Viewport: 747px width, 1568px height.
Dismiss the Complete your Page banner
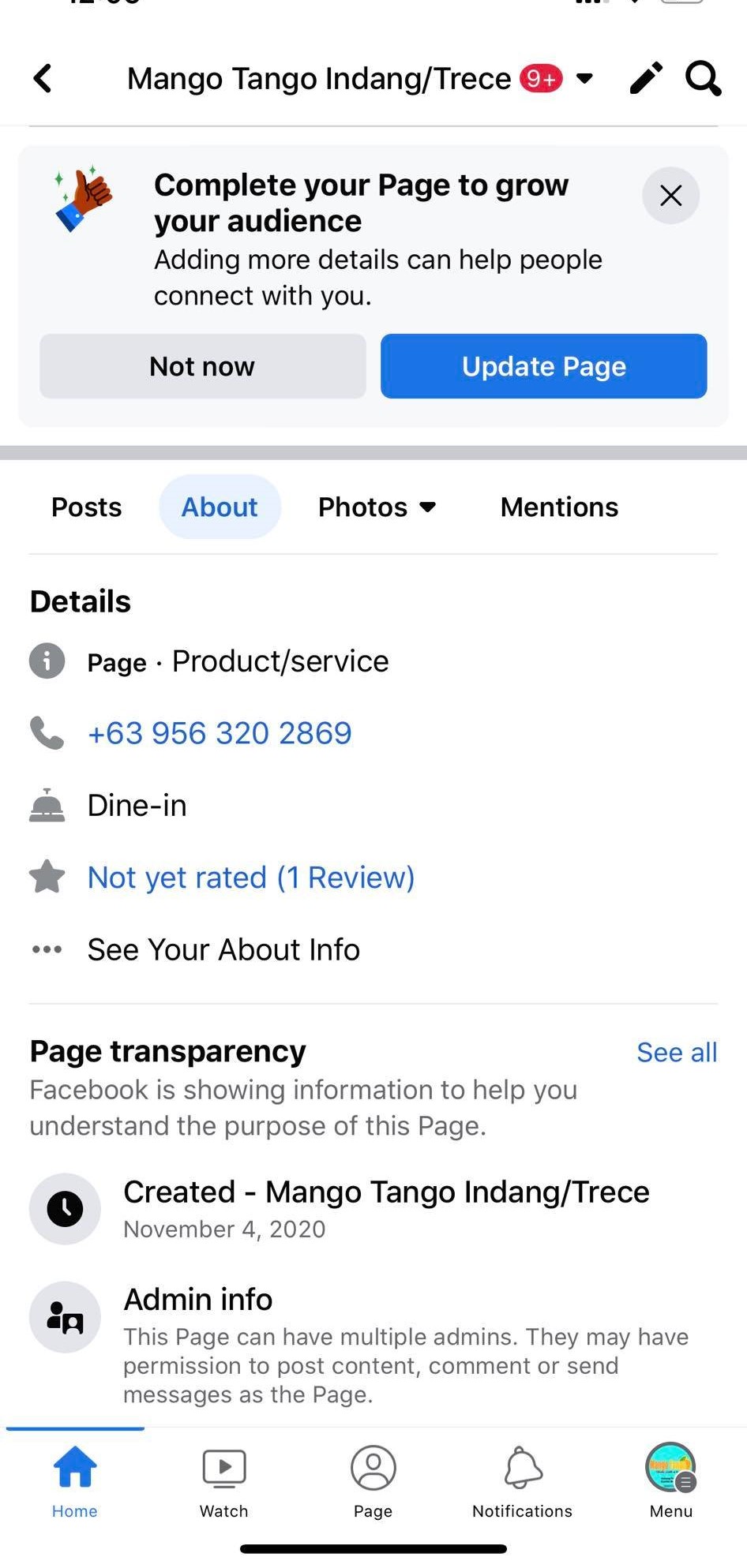(x=670, y=196)
